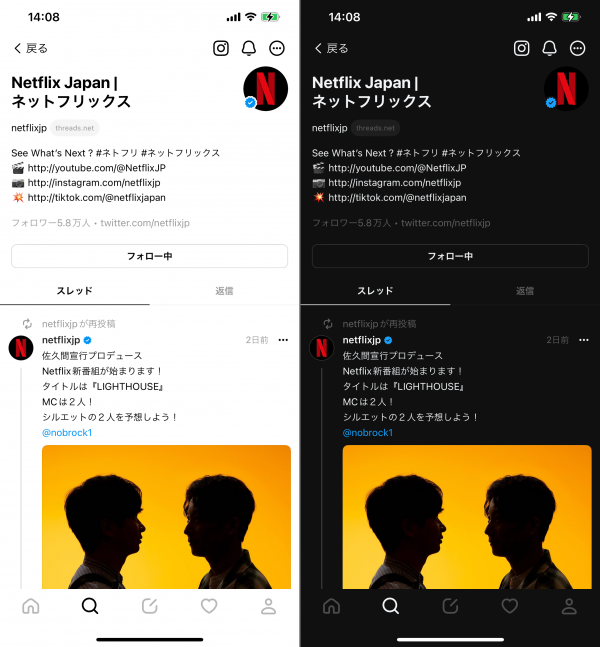Image resolution: width=600 pixels, height=647 pixels.
Task: Go back using the light-theme 戻る button
Action: tap(30, 48)
